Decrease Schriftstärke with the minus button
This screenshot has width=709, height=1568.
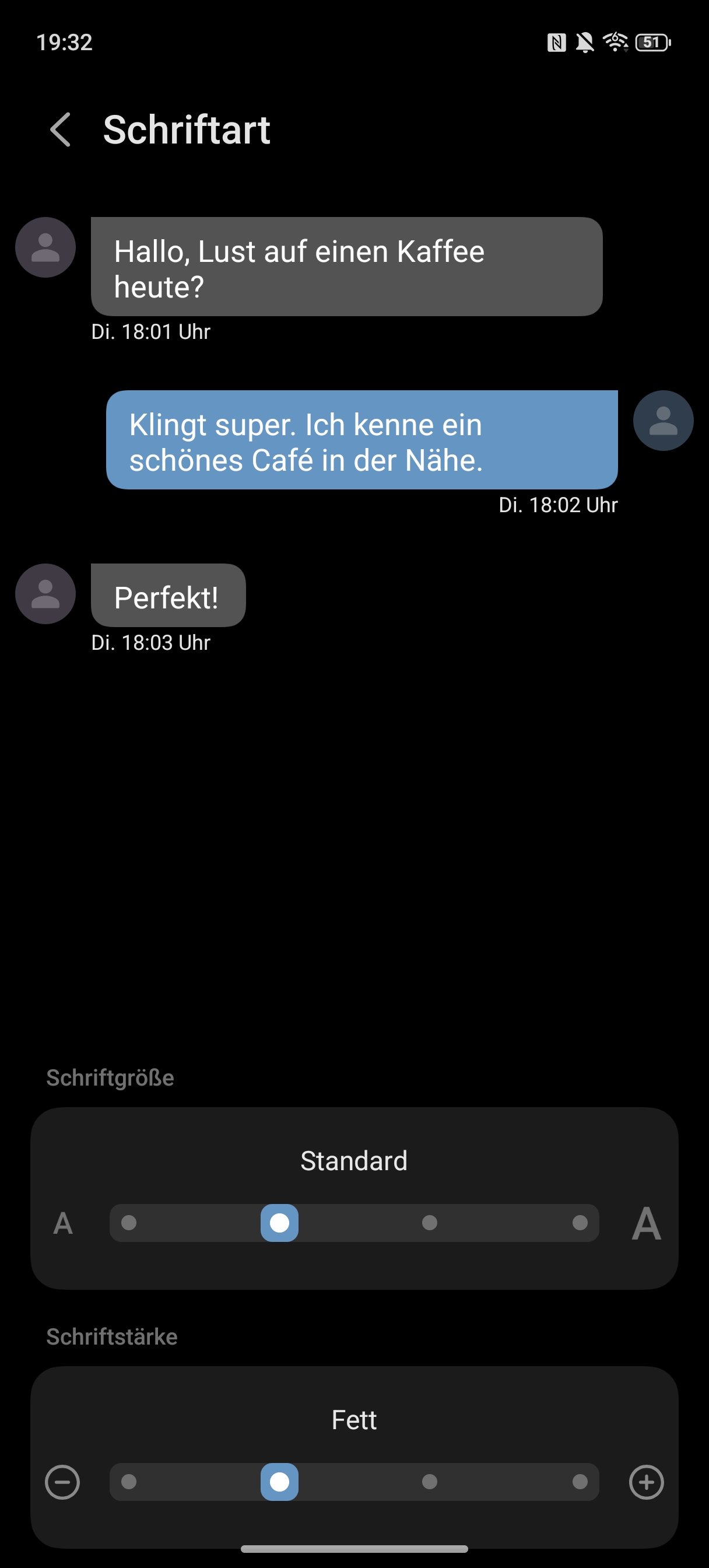click(x=63, y=1482)
